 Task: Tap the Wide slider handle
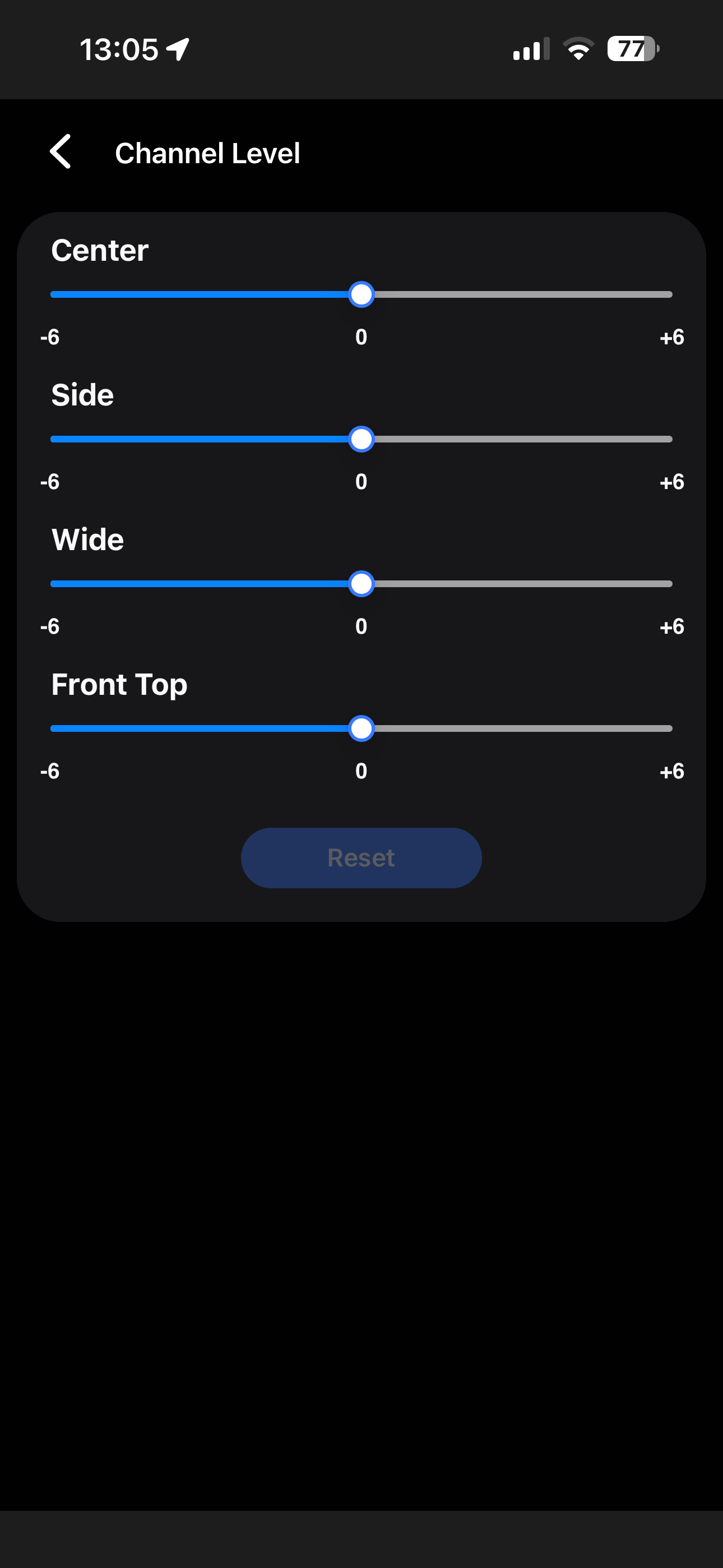tap(361, 583)
